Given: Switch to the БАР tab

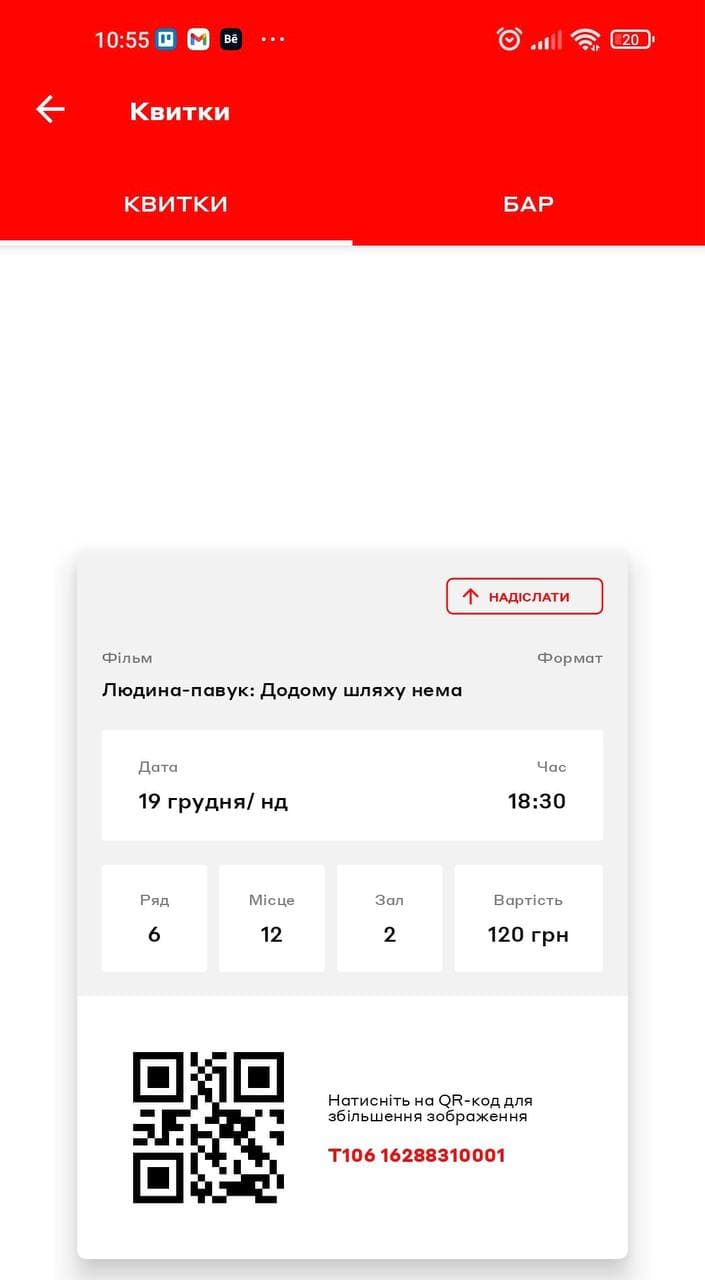Looking at the screenshot, I should (x=528, y=204).
